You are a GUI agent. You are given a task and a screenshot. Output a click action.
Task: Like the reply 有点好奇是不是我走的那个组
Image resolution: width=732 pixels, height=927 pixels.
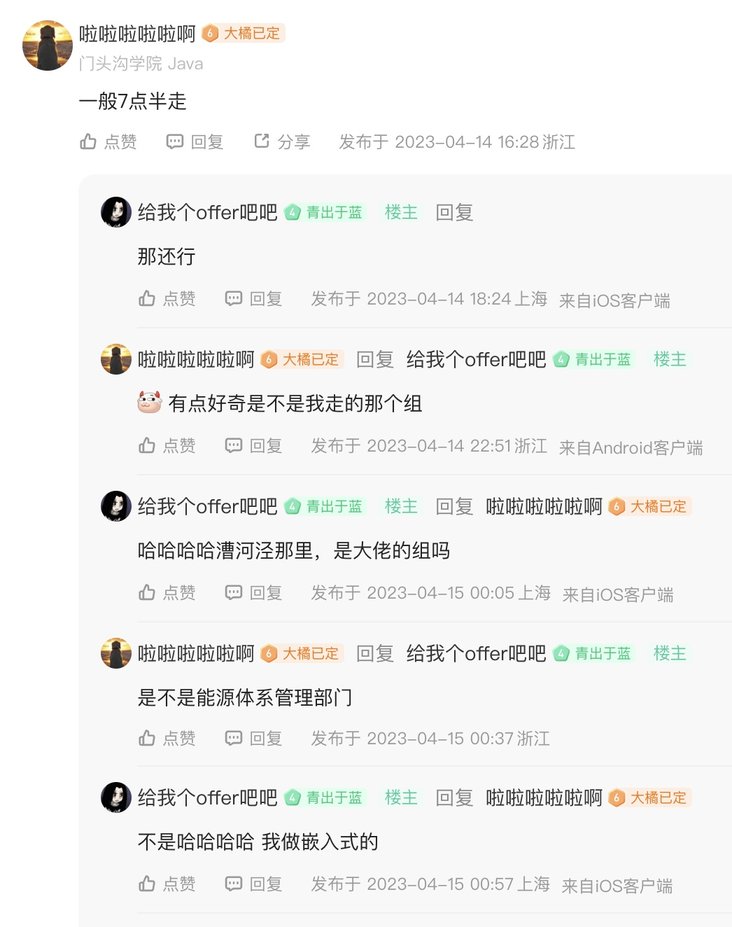(167, 445)
